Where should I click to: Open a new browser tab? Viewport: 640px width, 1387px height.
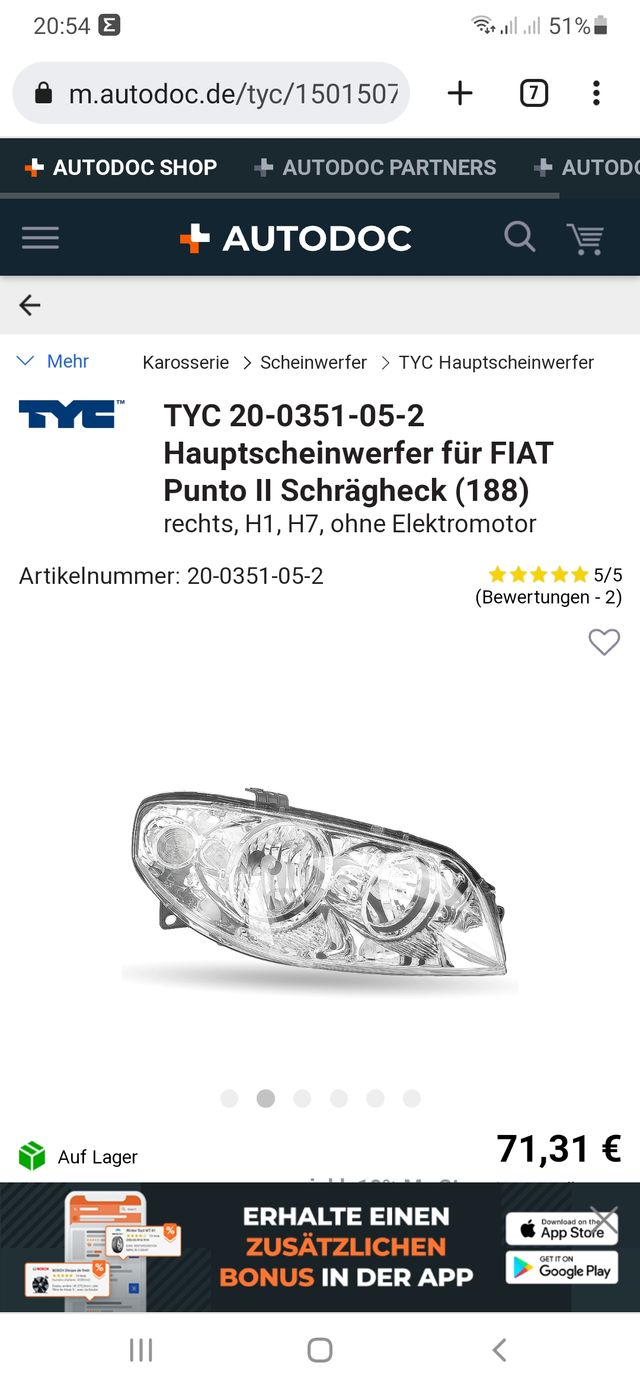click(459, 94)
